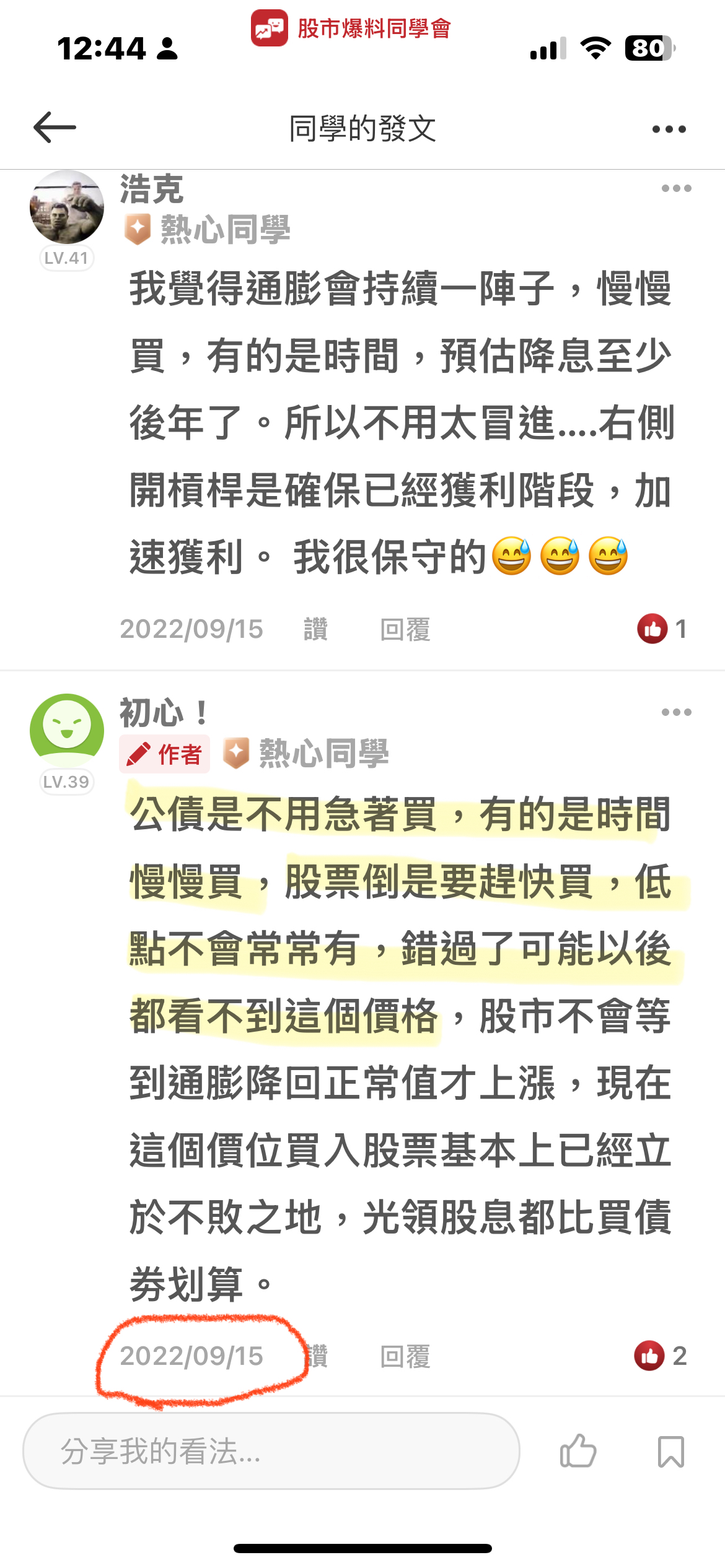Image resolution: width=725 pixels, height=1568 pixels.
Task: Open options for 初心！'s comment
Action: click(x=676, y=712)
